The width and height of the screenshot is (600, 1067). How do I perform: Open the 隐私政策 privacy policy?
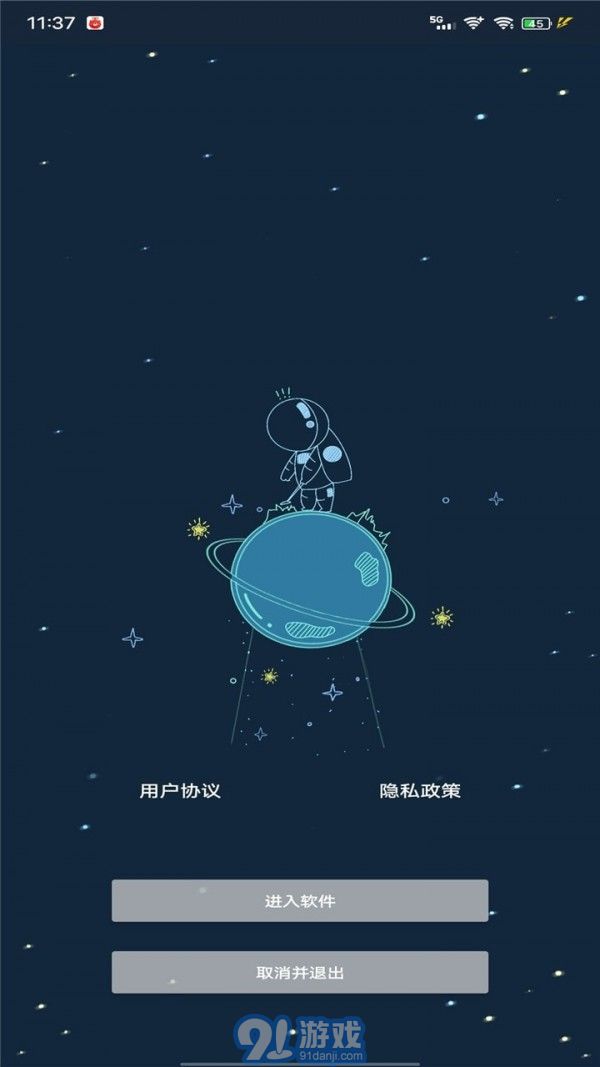pos(420,791)
